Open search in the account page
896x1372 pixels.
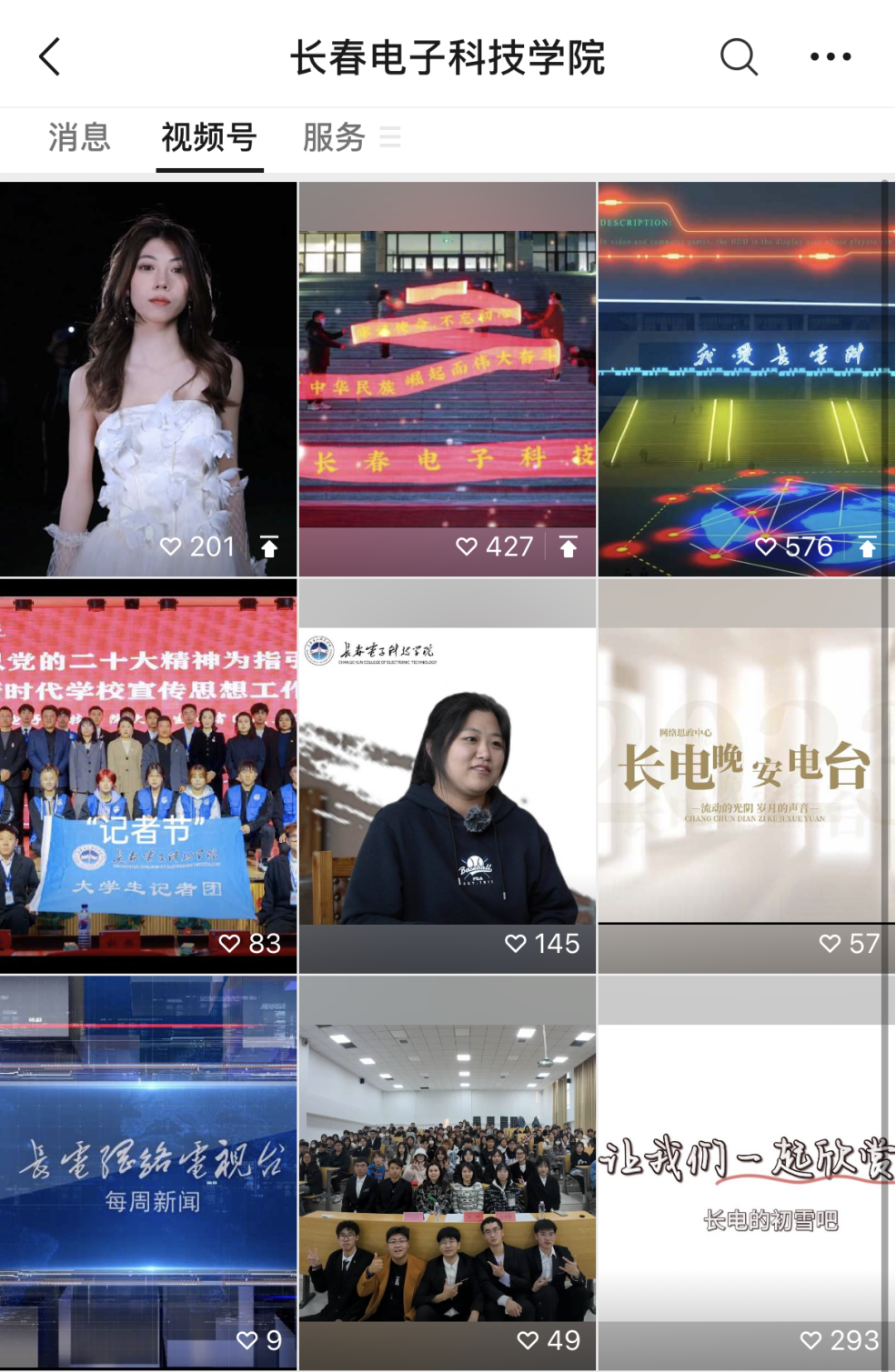[x=738, y=57]
